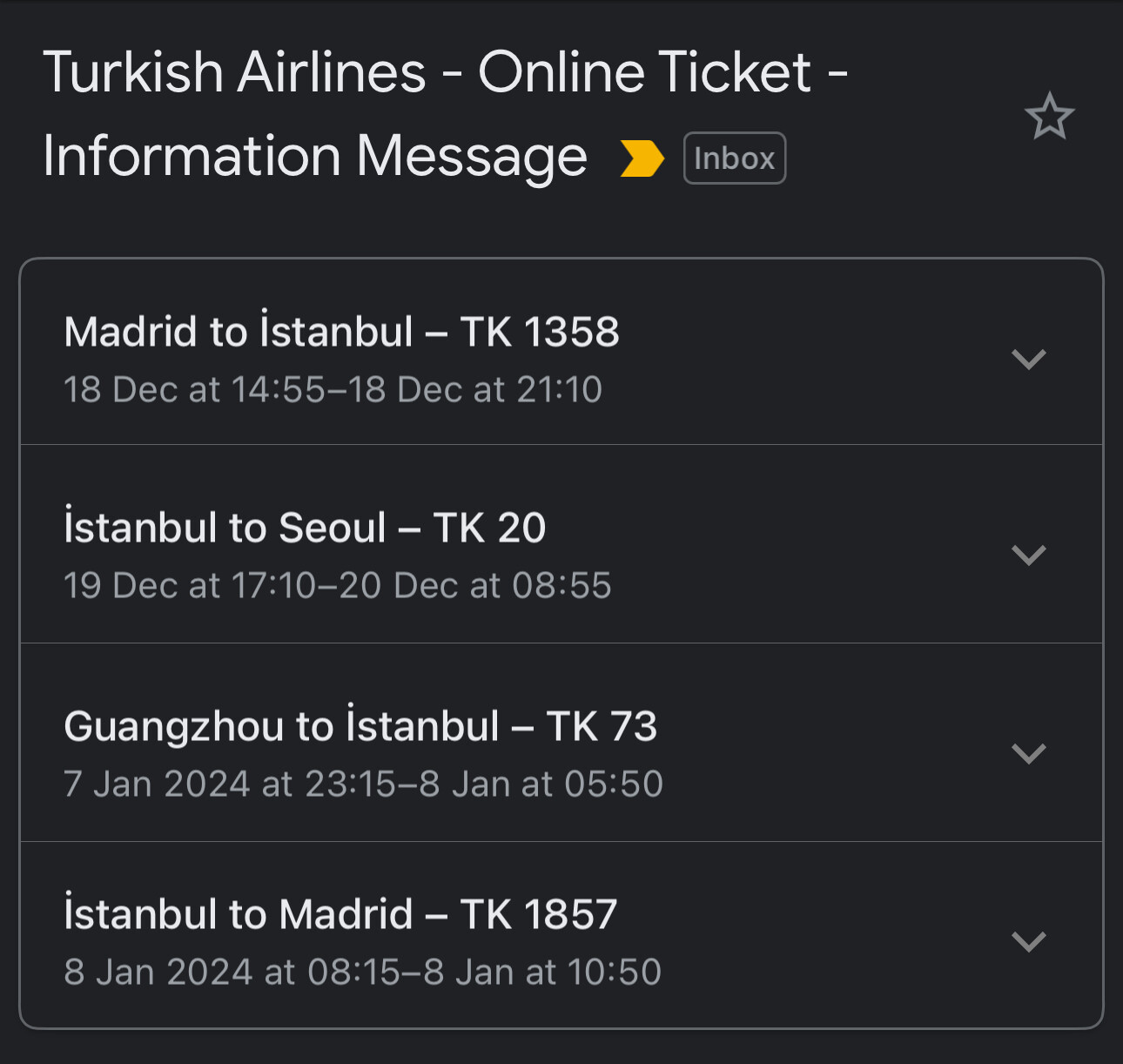Expand İstanbul to Madrid TK 1857 details
Viewport: 1123px width, 1064px height.
(x=1028, y=941)
